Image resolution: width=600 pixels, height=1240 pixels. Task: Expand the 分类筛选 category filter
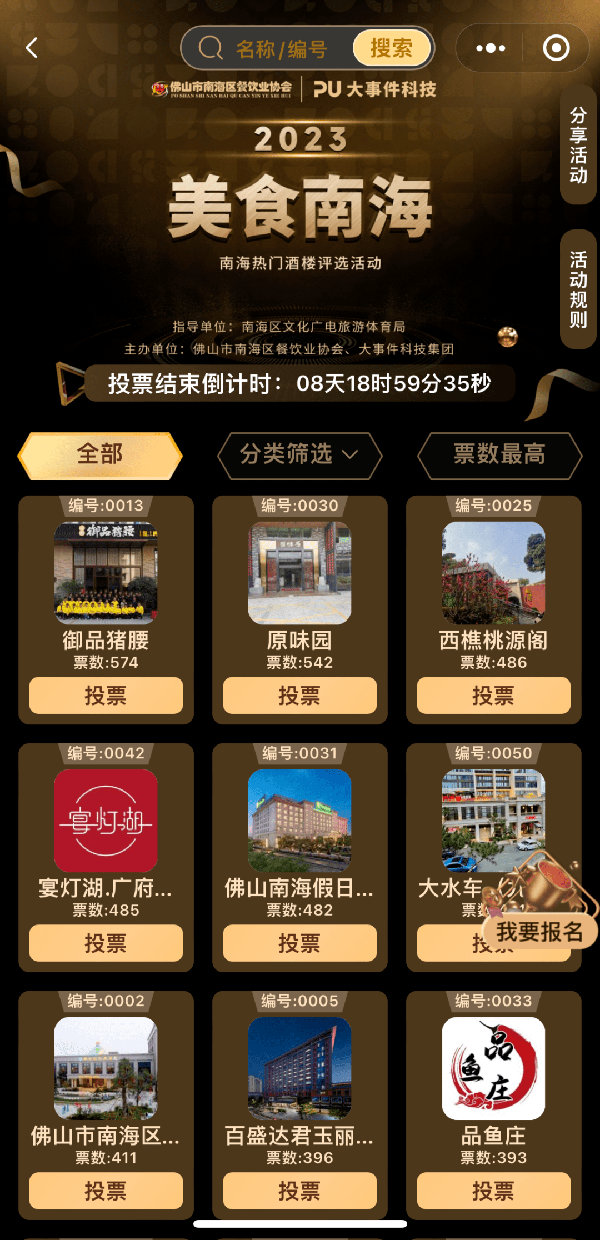(x=299, y=455)
